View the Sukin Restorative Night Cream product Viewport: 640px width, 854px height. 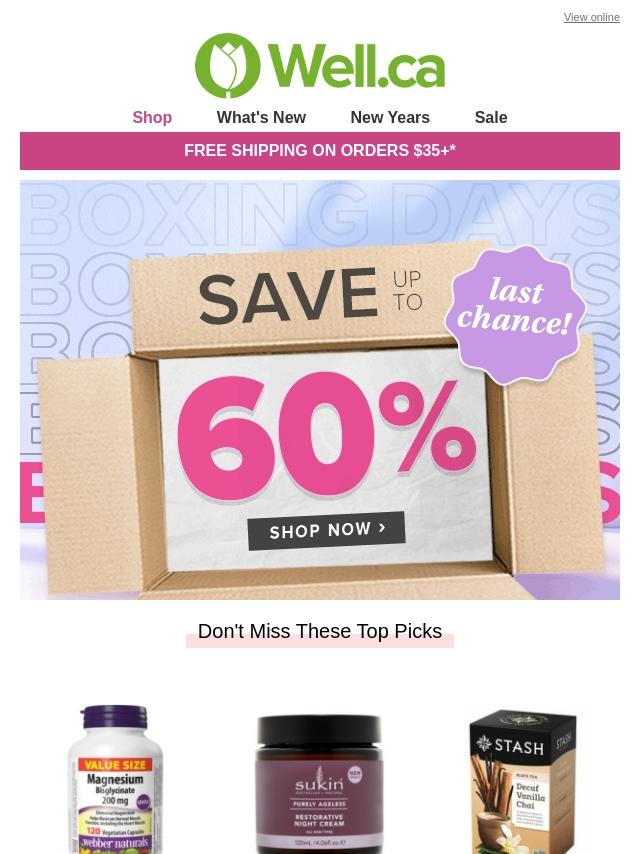pyautogui.click(x=319, y=784)
